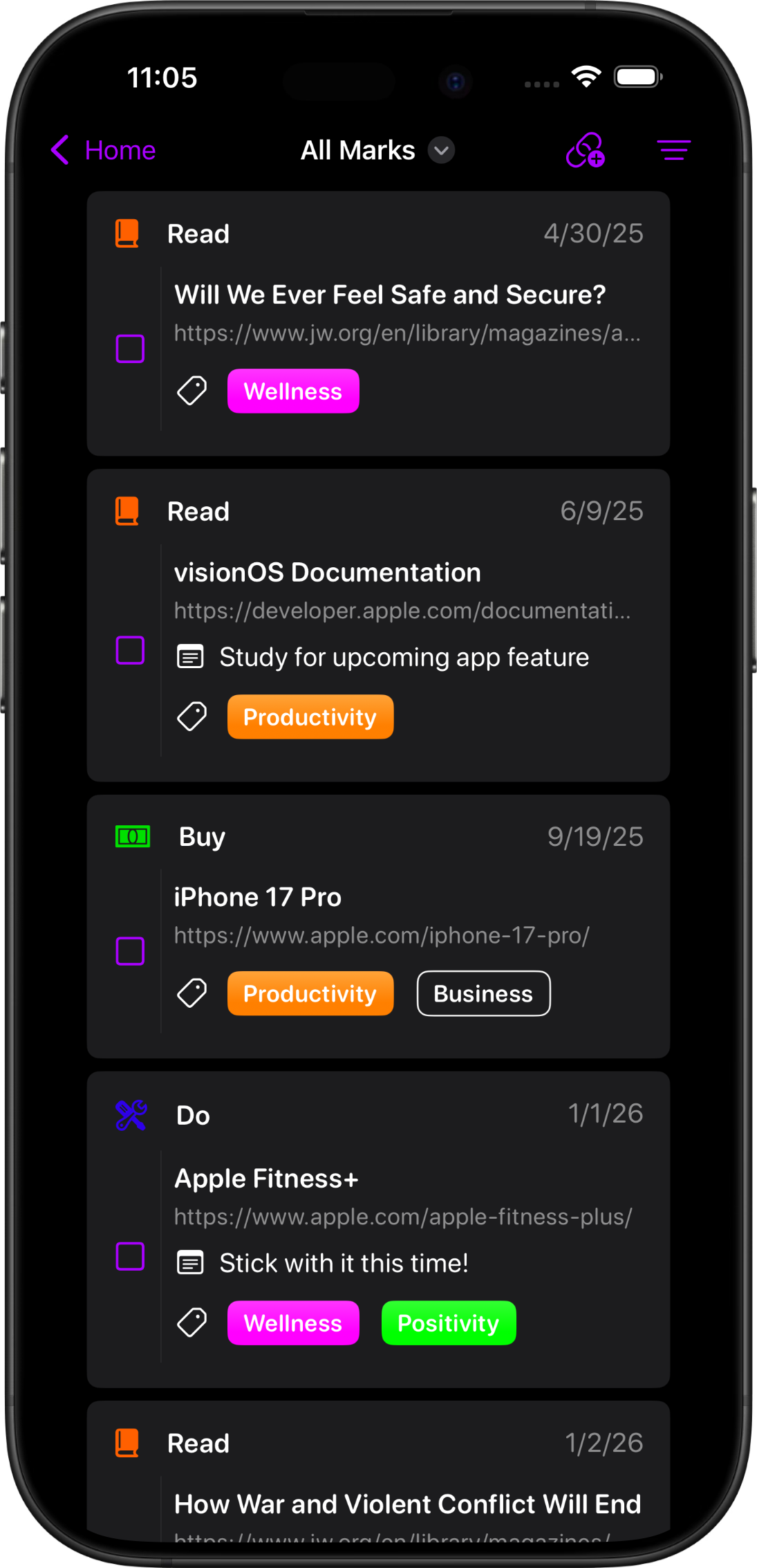This screenshot has height=1568, width=757.
Task: Tap Productivity tag under visionOS Documentation
Action: tap(310, 717)
